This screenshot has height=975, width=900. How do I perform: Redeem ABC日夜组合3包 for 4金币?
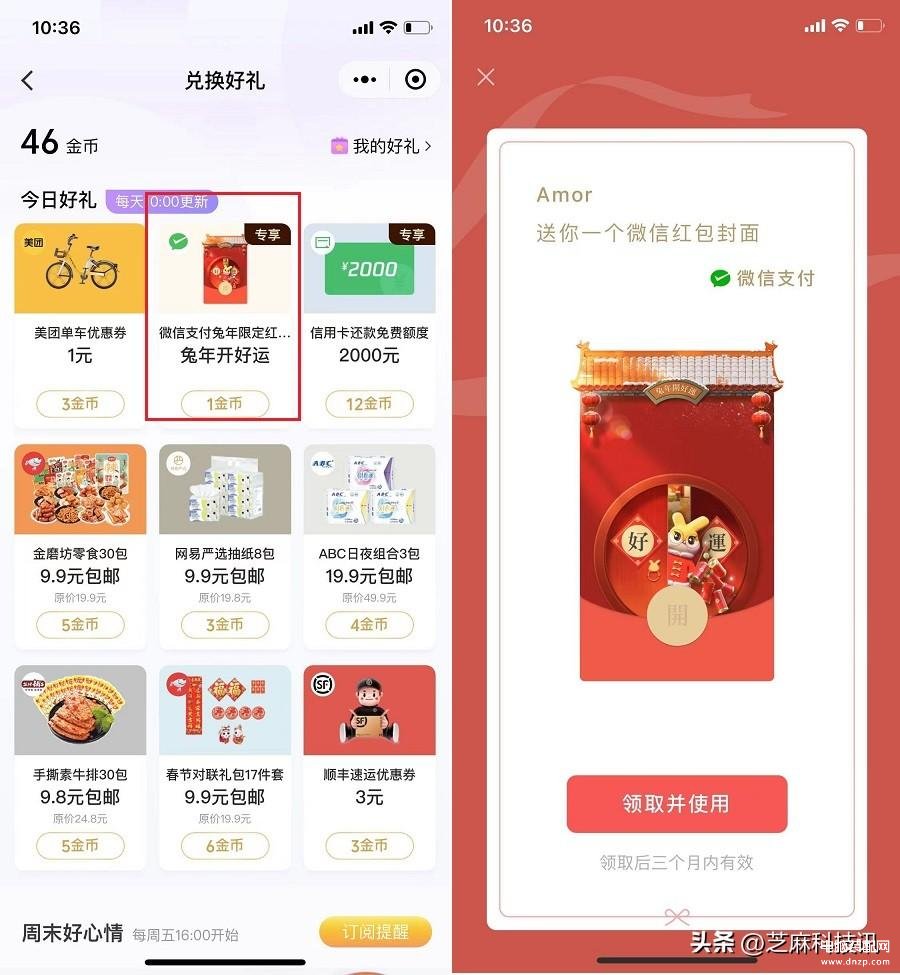click(369, 624)
